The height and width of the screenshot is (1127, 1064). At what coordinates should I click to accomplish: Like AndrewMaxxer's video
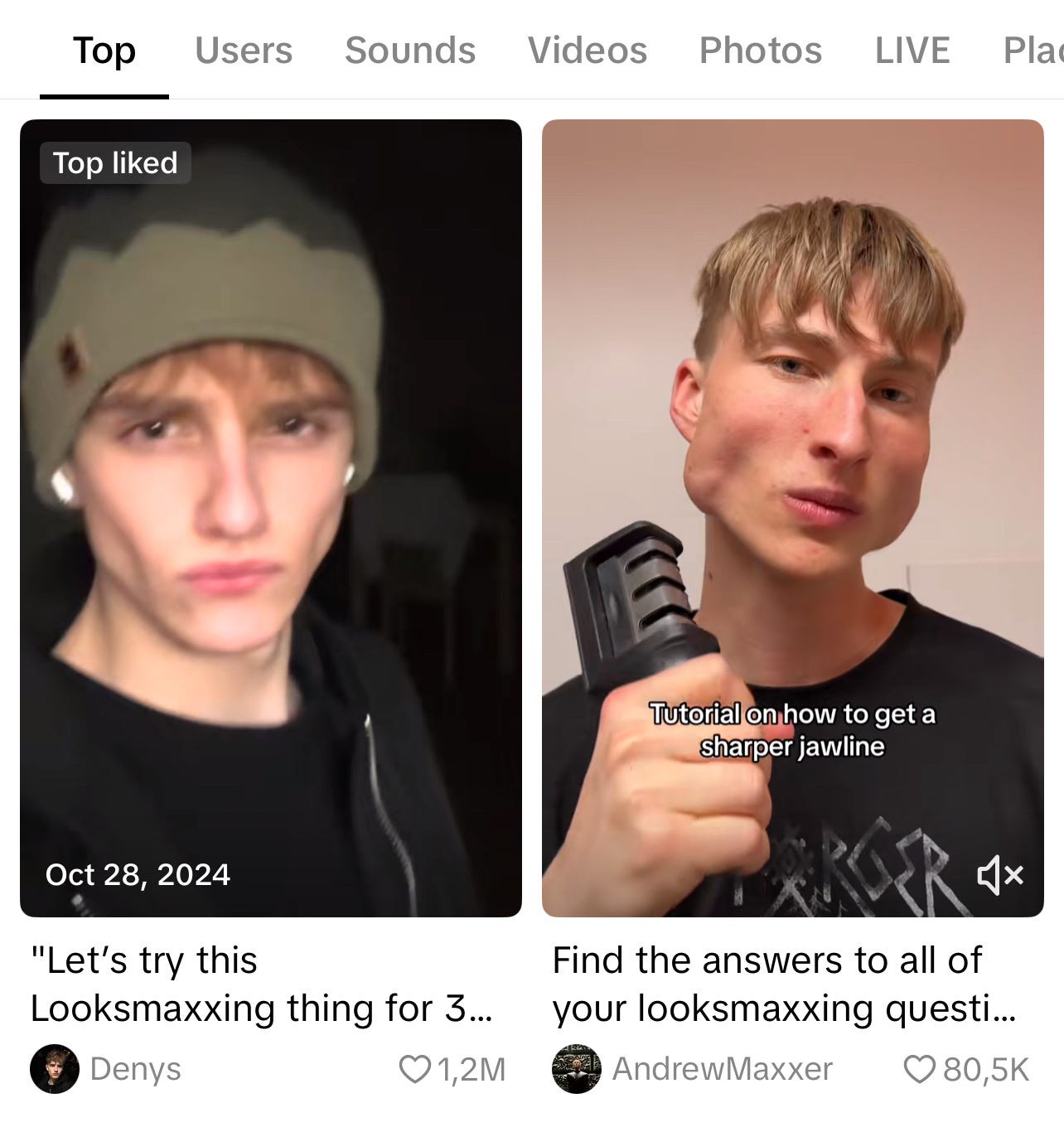[x=919, y=1069]
